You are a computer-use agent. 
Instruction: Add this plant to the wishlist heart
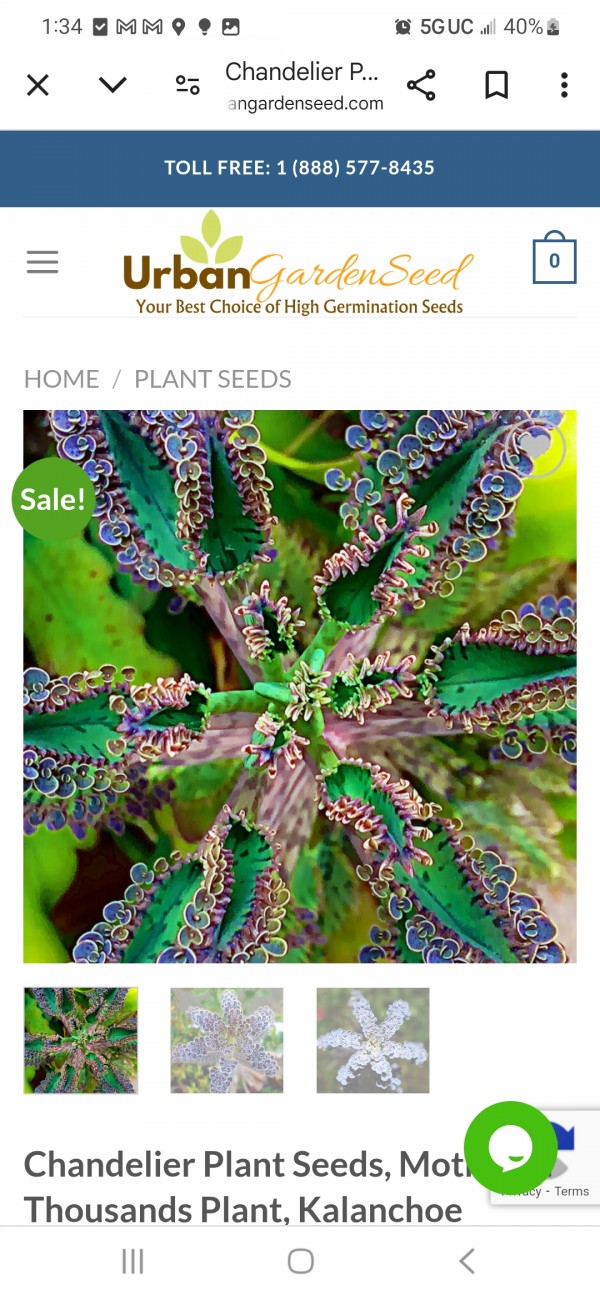pos(539,446)
